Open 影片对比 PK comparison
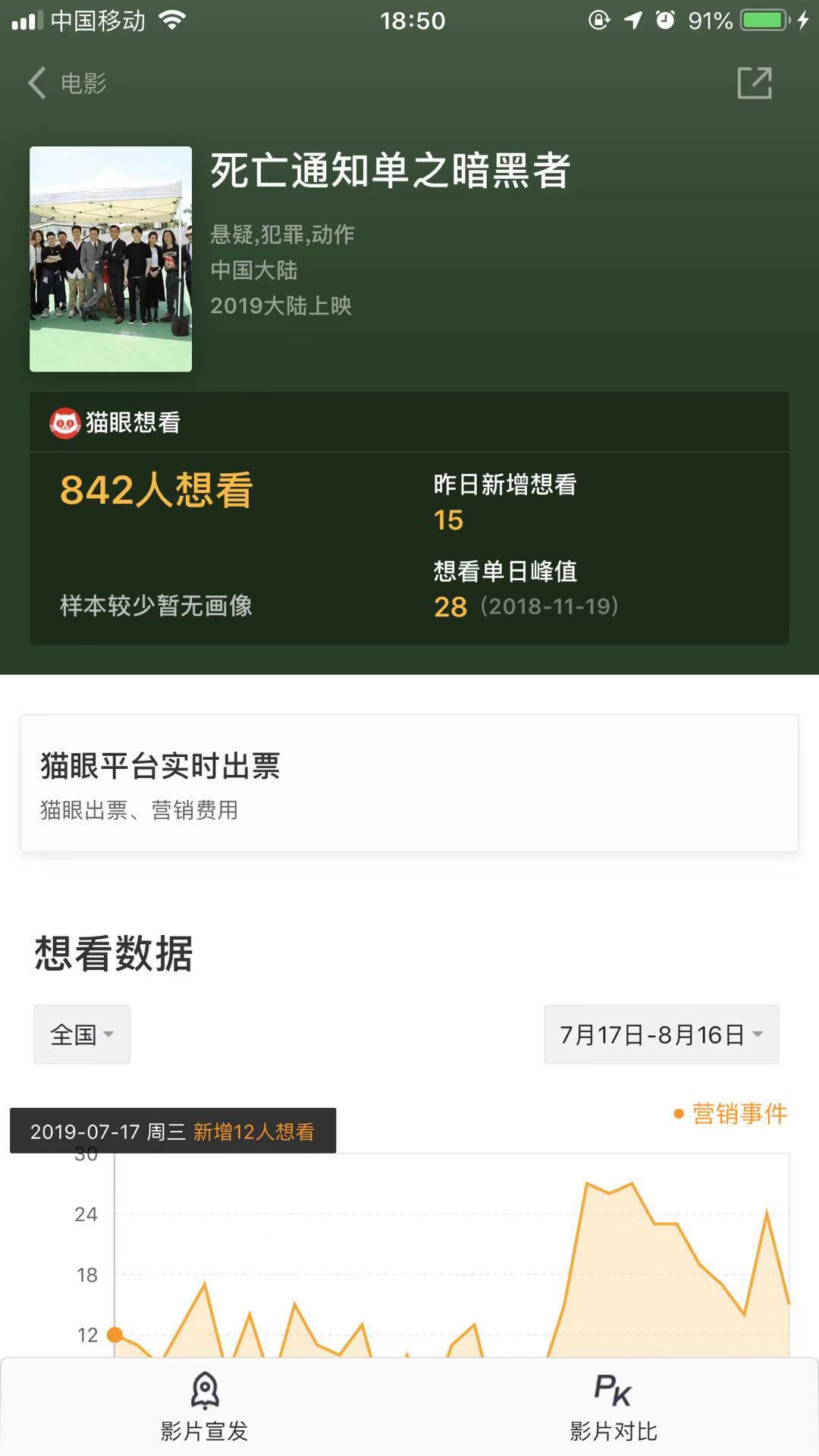 tap(613, 1407)
